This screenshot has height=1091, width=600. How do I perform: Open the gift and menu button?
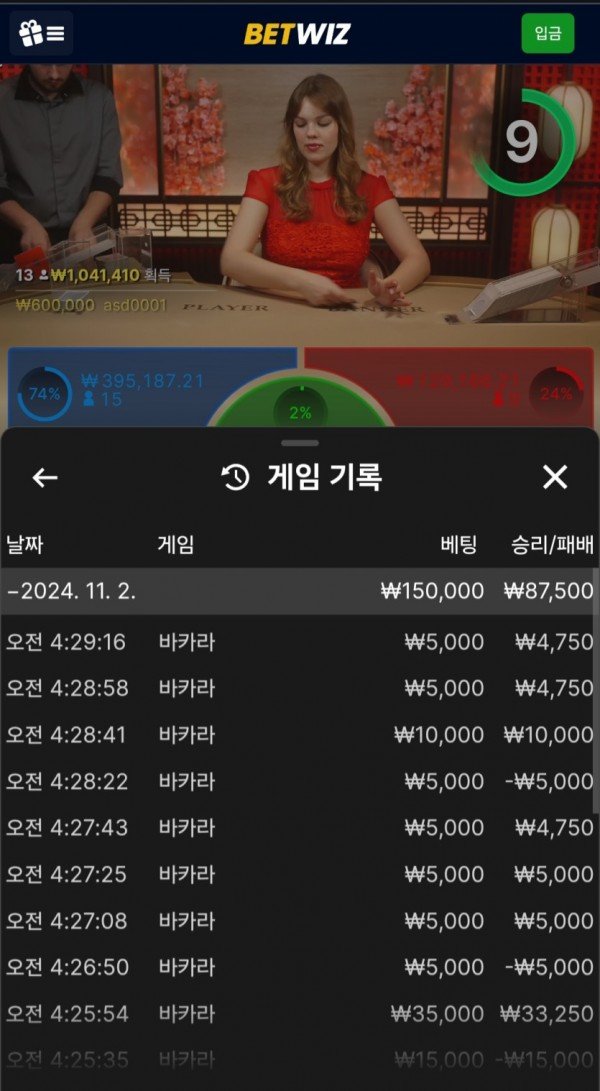[41, 34]
